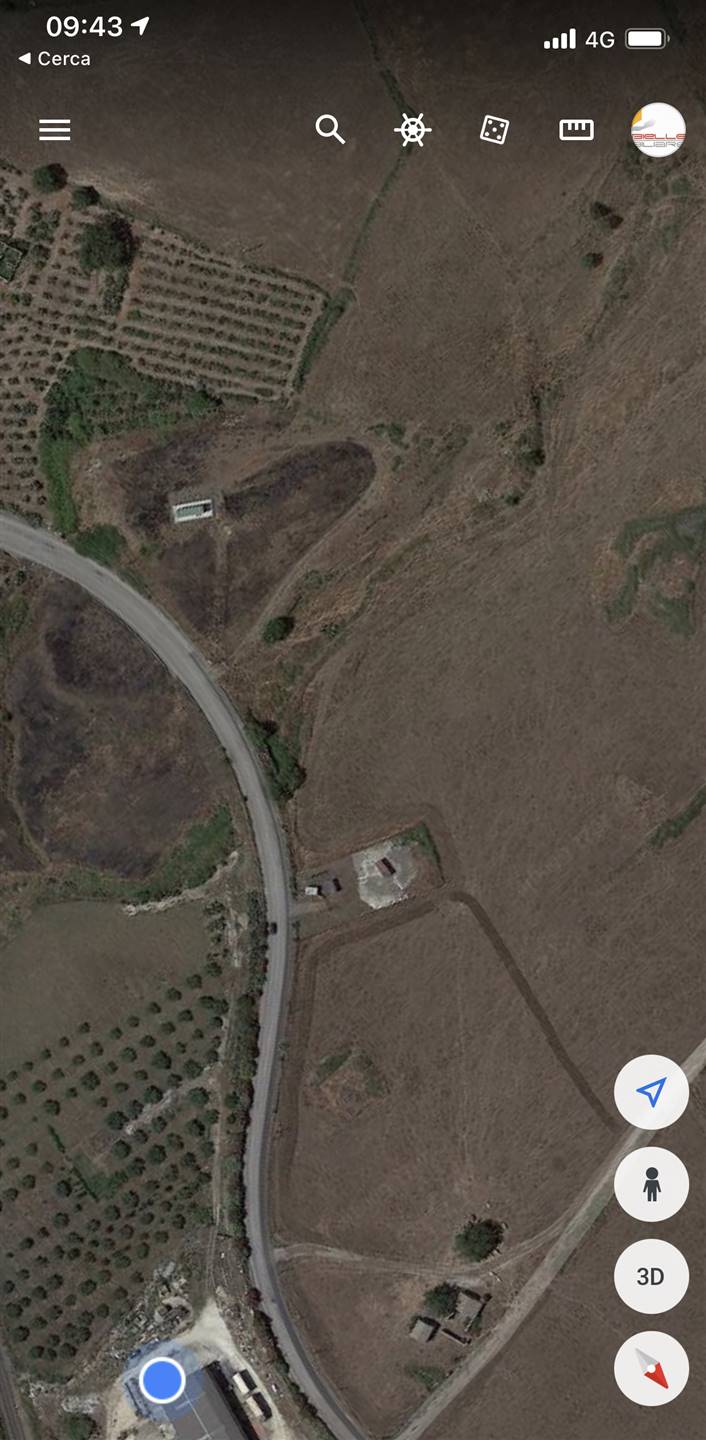Switch to 3D view

tap(651, 1277)
